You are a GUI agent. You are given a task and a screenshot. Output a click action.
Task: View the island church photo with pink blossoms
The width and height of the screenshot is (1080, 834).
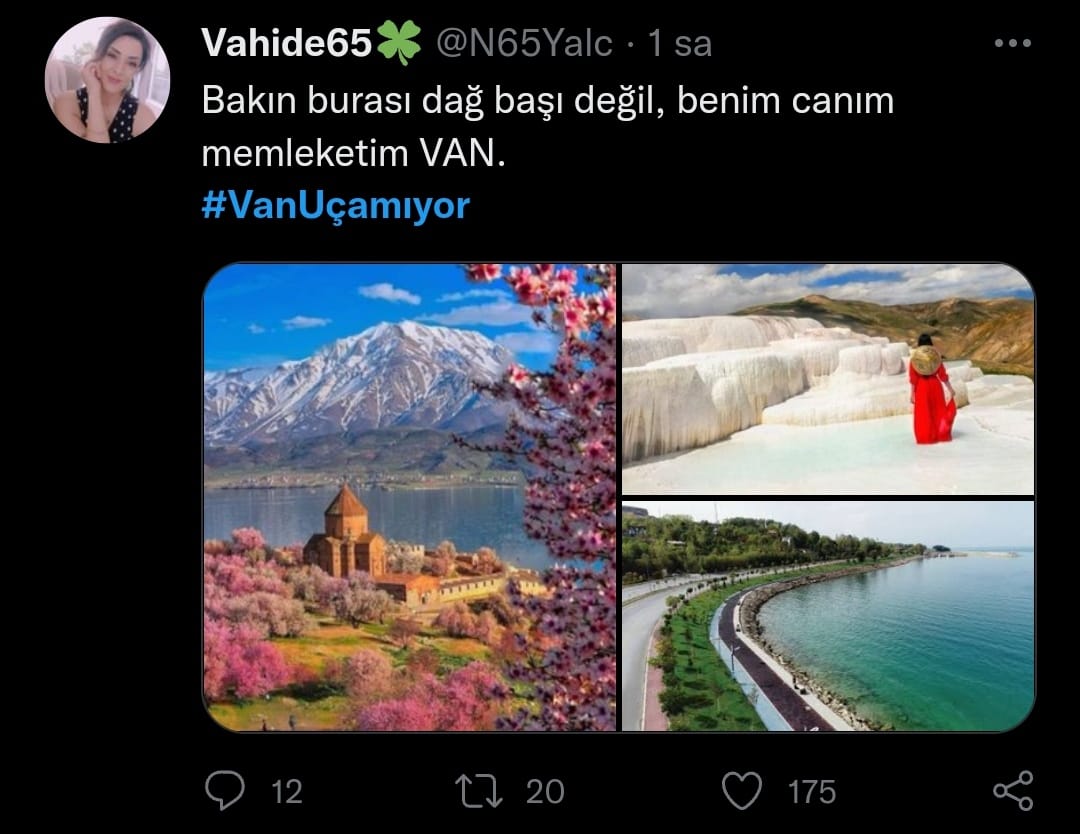tap(409, 497)
